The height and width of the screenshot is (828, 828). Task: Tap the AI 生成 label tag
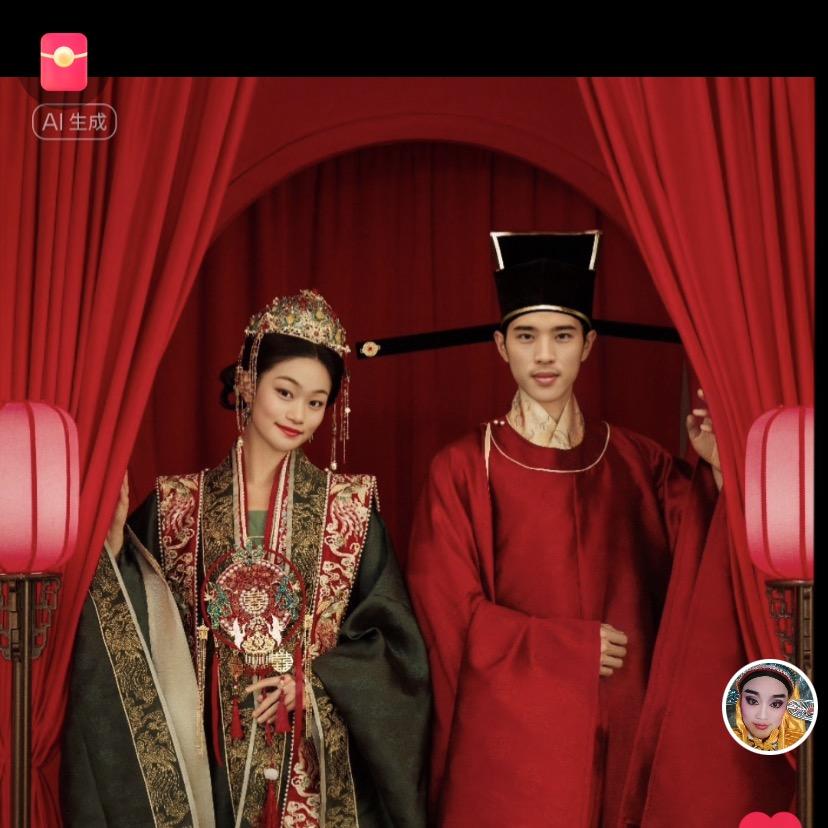coord(75,123)
